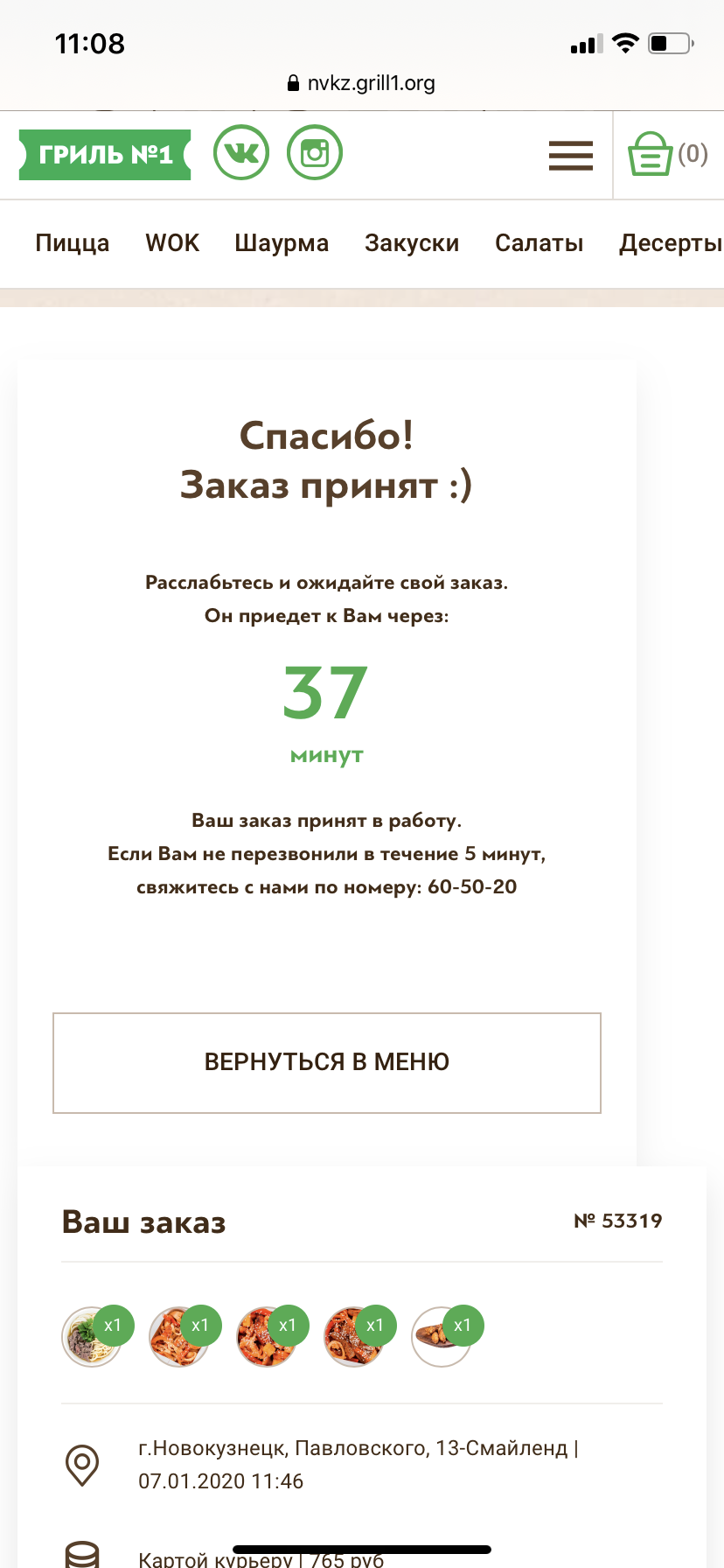Tap the Гриль №1 logo to go home
This screenshot has height=1568, width=724.
[x=105, y=155]
